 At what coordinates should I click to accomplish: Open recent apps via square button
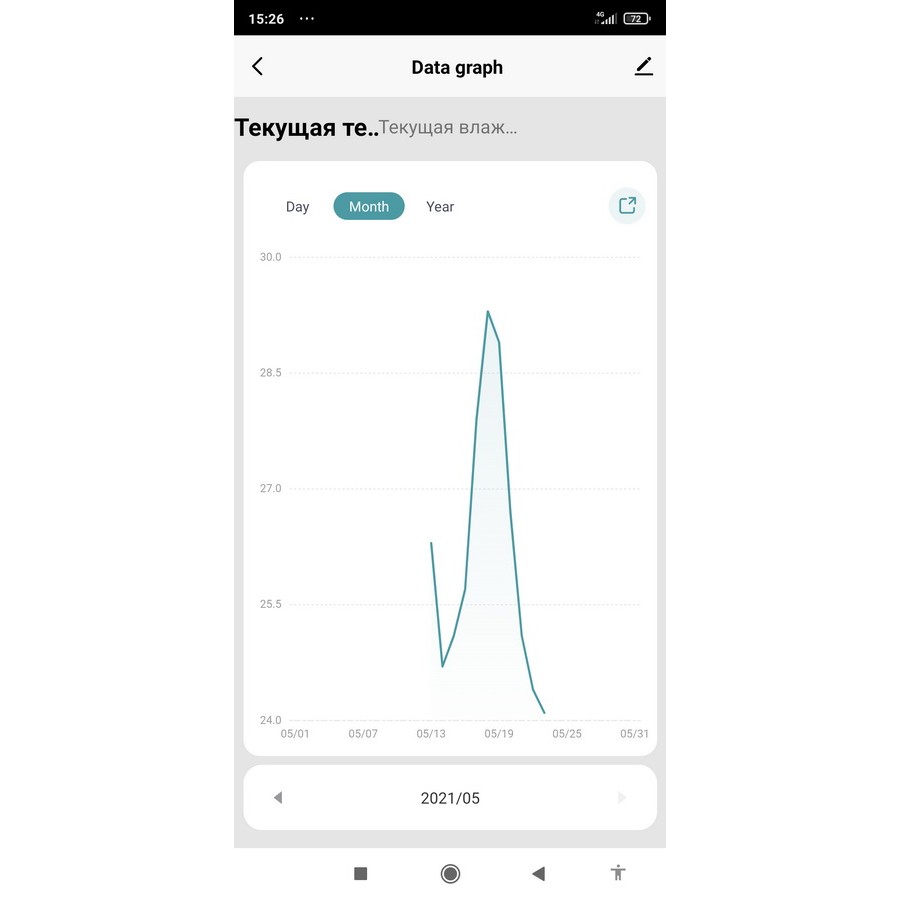pyautogui.click(x=361, y=874)
